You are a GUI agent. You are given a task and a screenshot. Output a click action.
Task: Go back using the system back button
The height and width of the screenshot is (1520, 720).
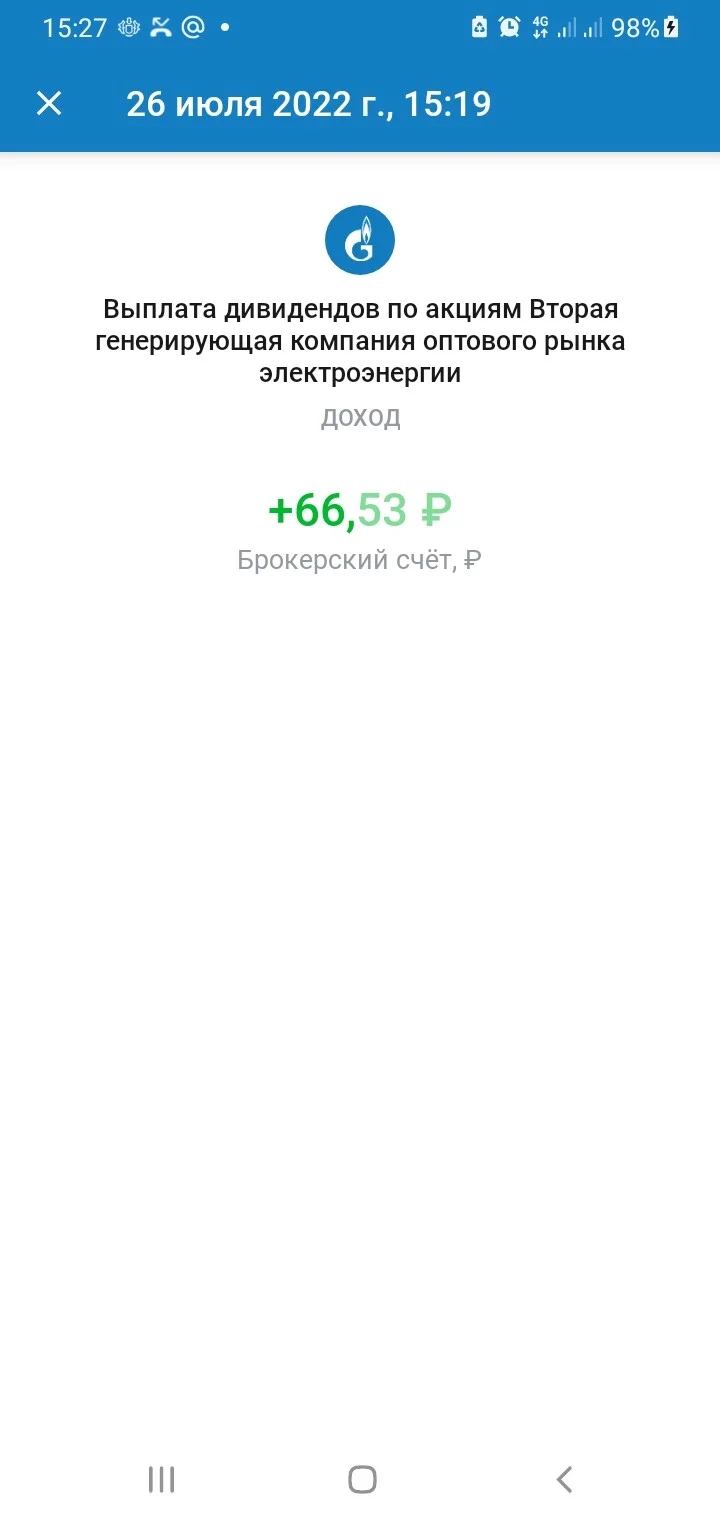pos(564,1479)
